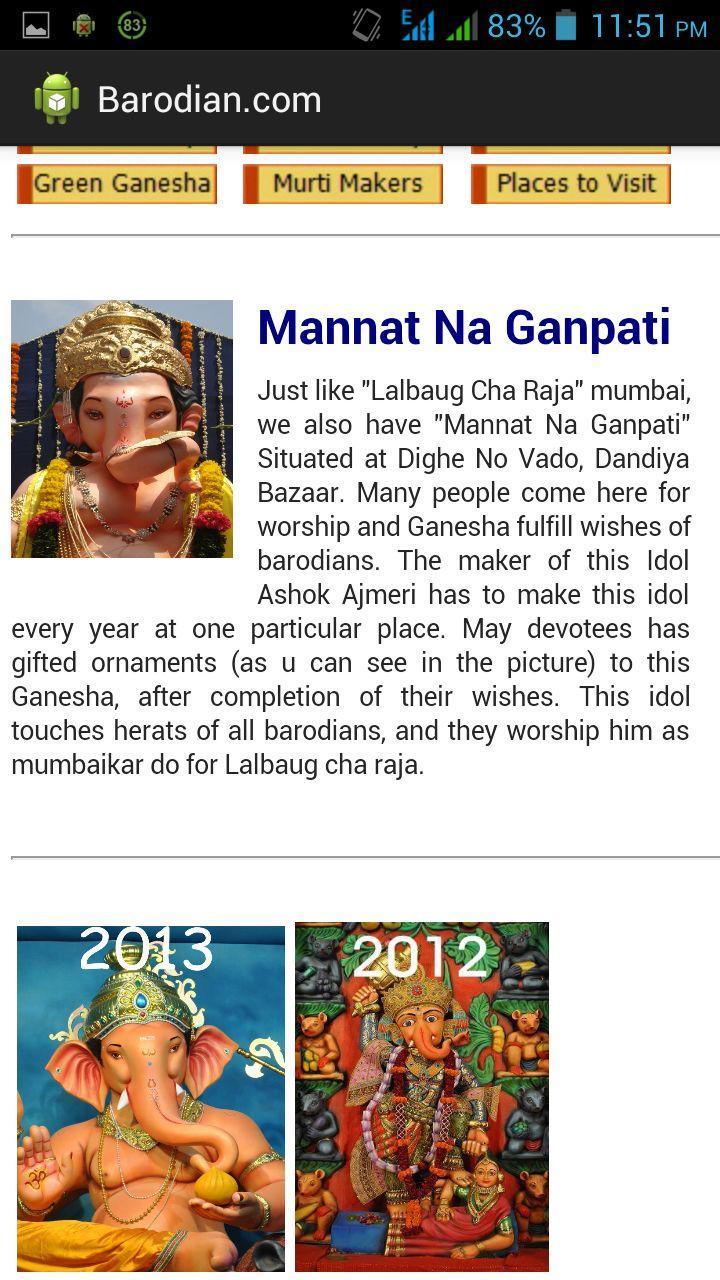View the 2012 Ganesha photo
Screen dimensions: 720x1280
[422, 1096]
